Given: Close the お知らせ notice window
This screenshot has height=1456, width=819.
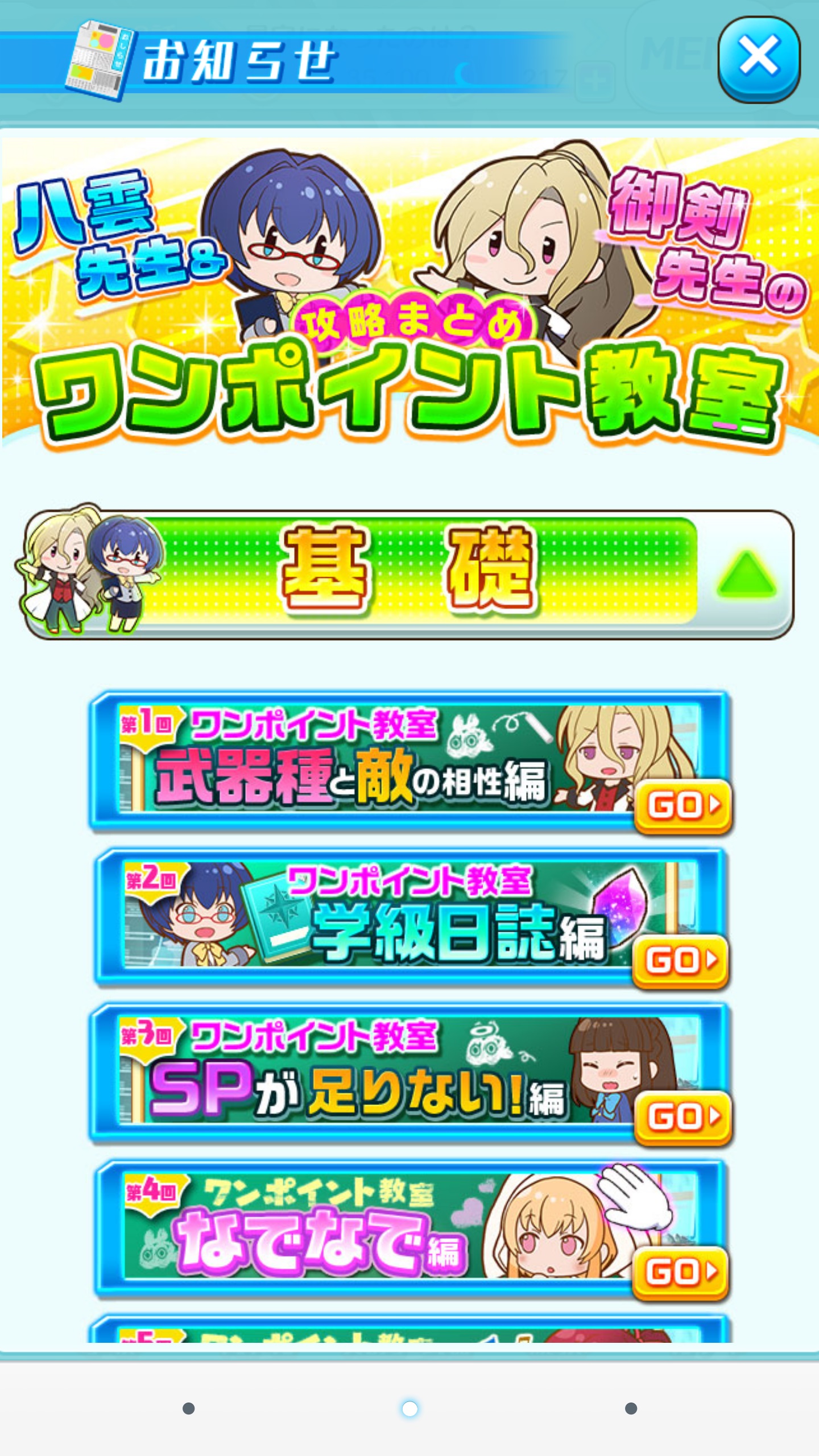Looking at the screenshot, I should 759,59.
